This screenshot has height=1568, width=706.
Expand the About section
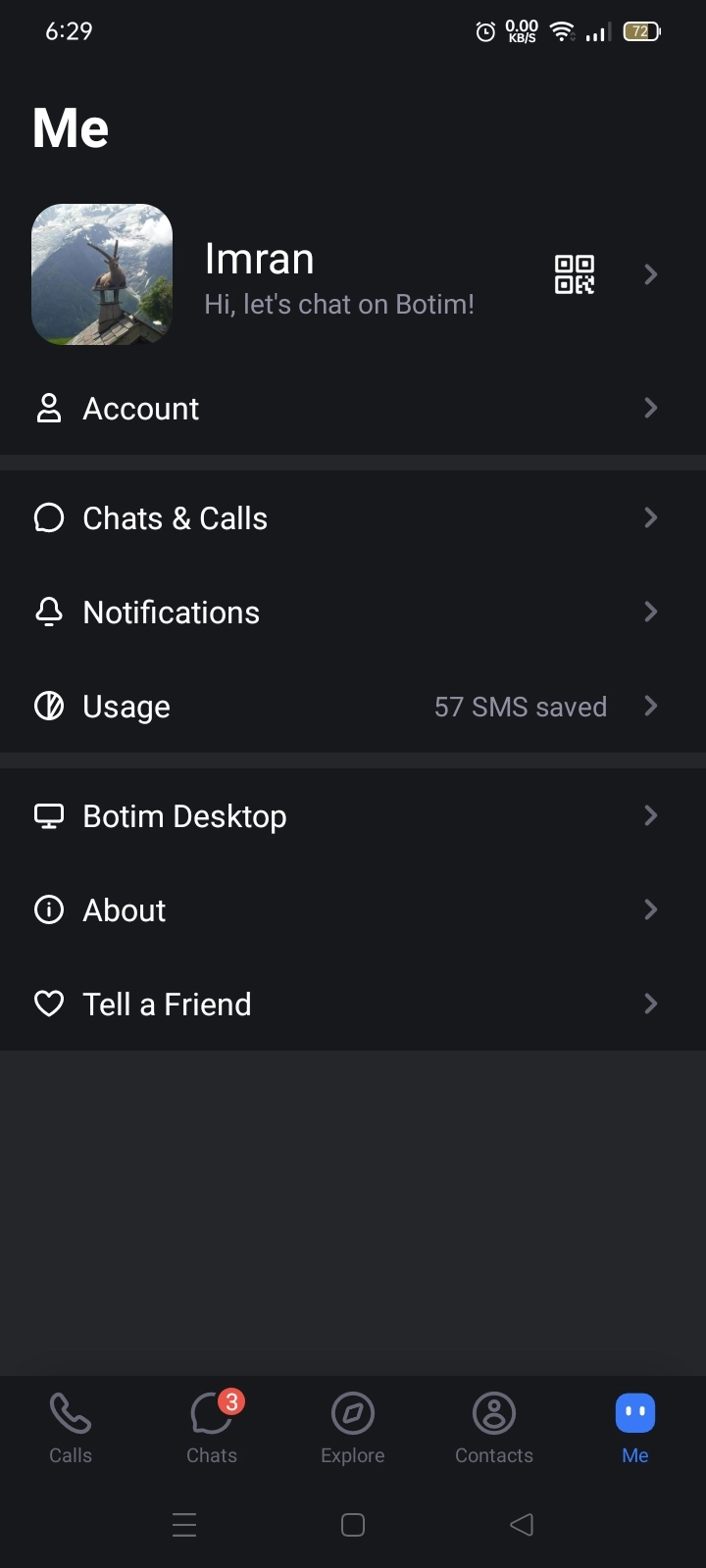pyautogui.click(x=353, y=909)
